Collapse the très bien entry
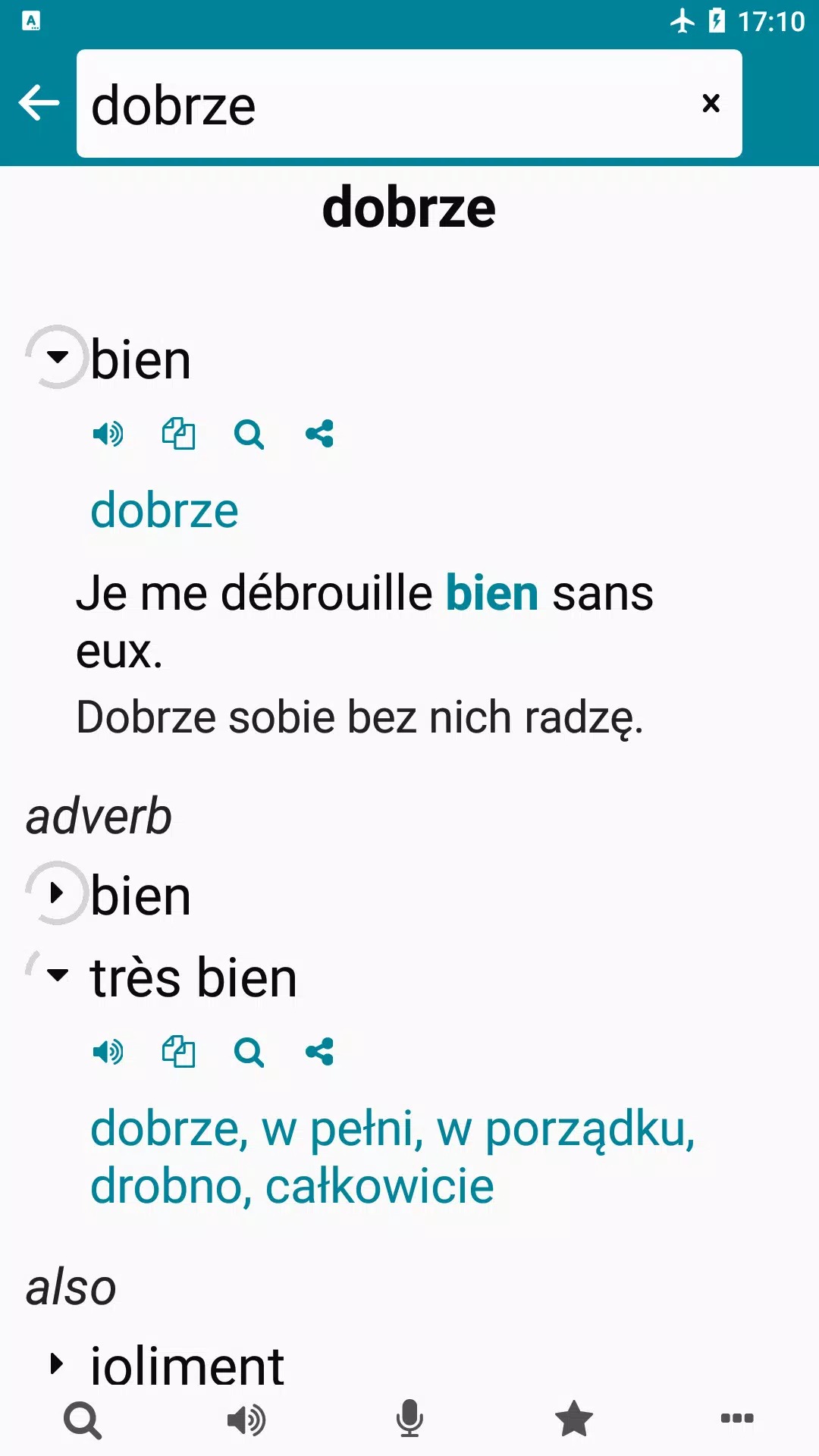 point(58,974)
